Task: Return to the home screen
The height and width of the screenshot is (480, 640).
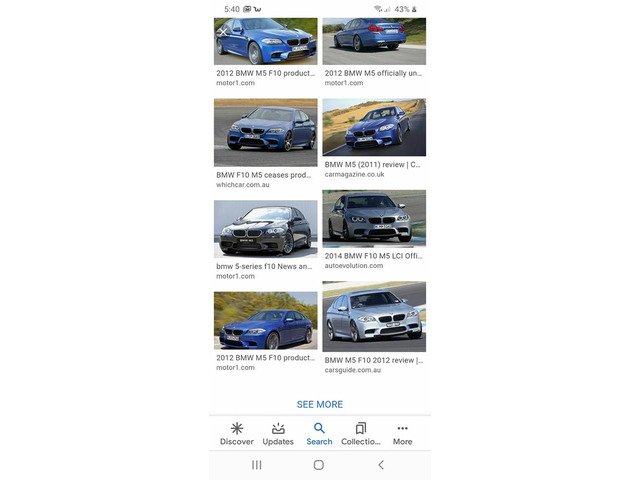Action: pos(319,465)
